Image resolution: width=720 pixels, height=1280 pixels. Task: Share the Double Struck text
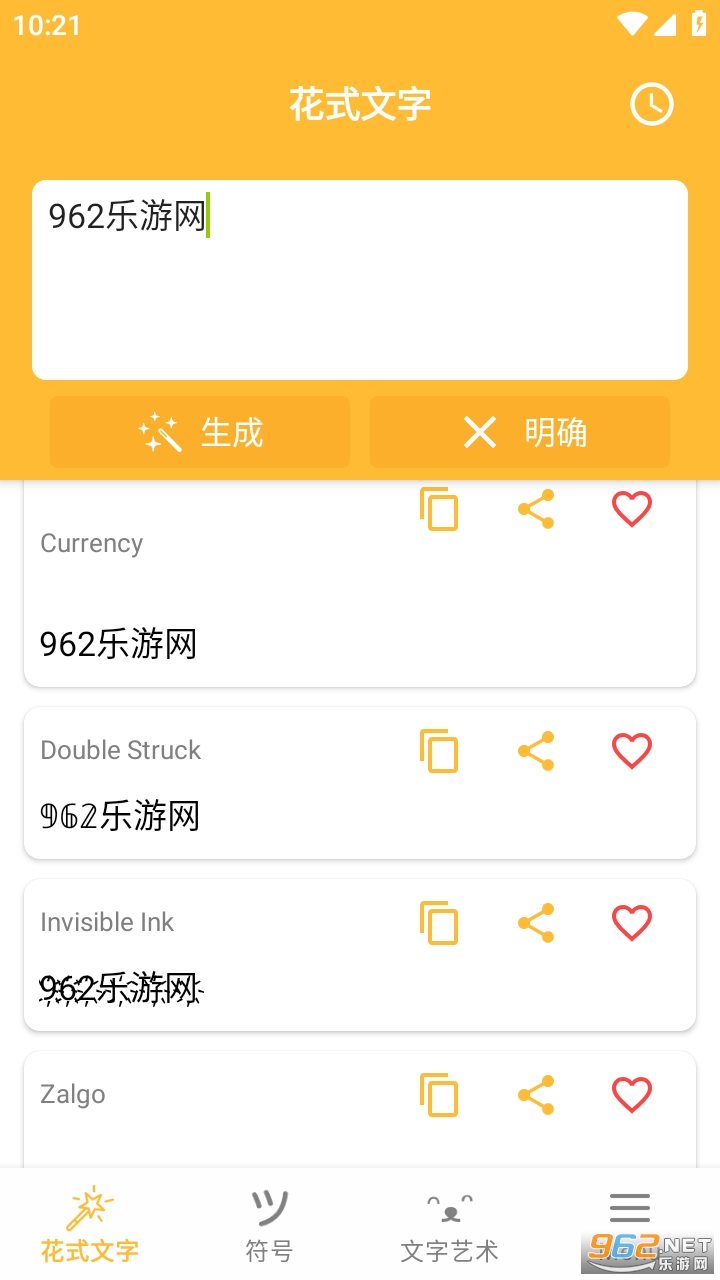click(x=536, y=751)
